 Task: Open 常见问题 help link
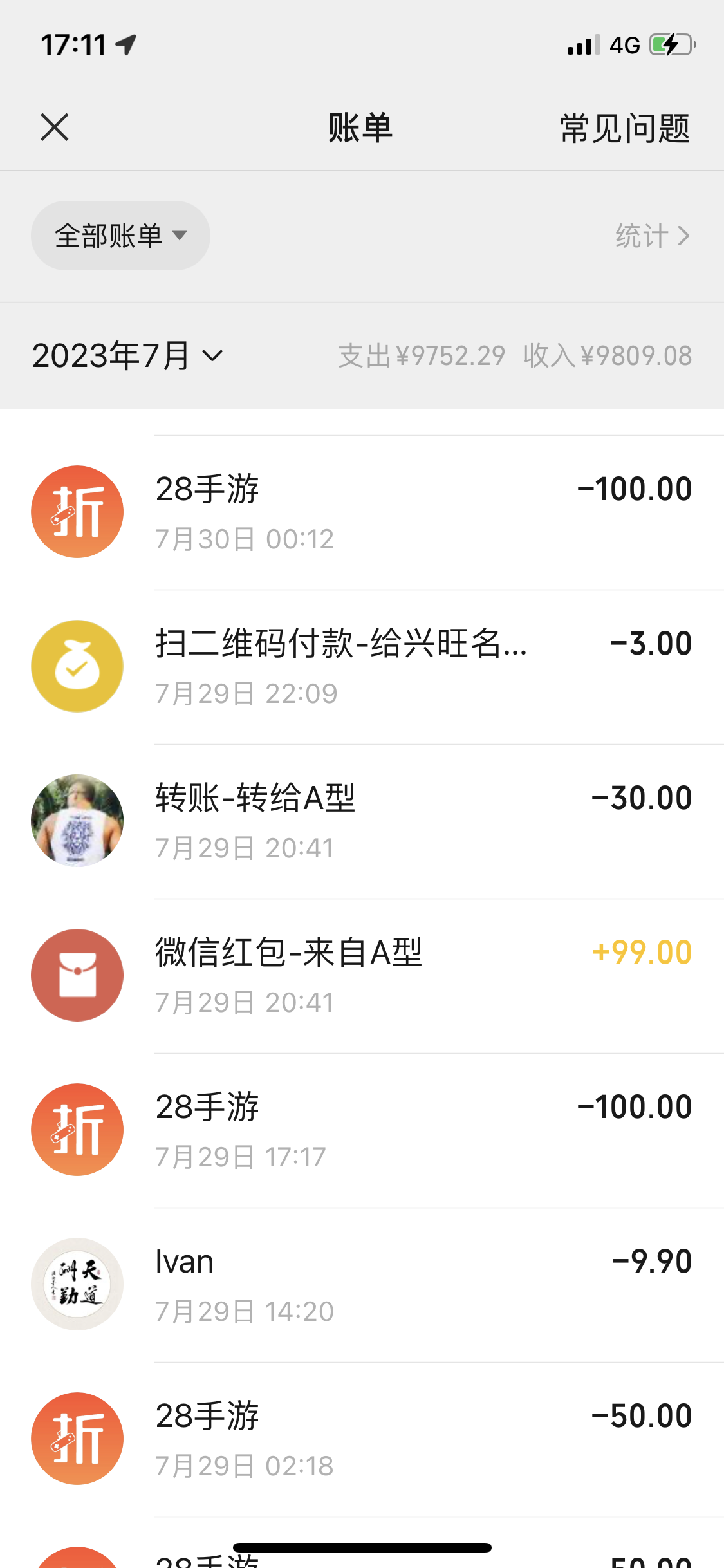click(624, 128)
